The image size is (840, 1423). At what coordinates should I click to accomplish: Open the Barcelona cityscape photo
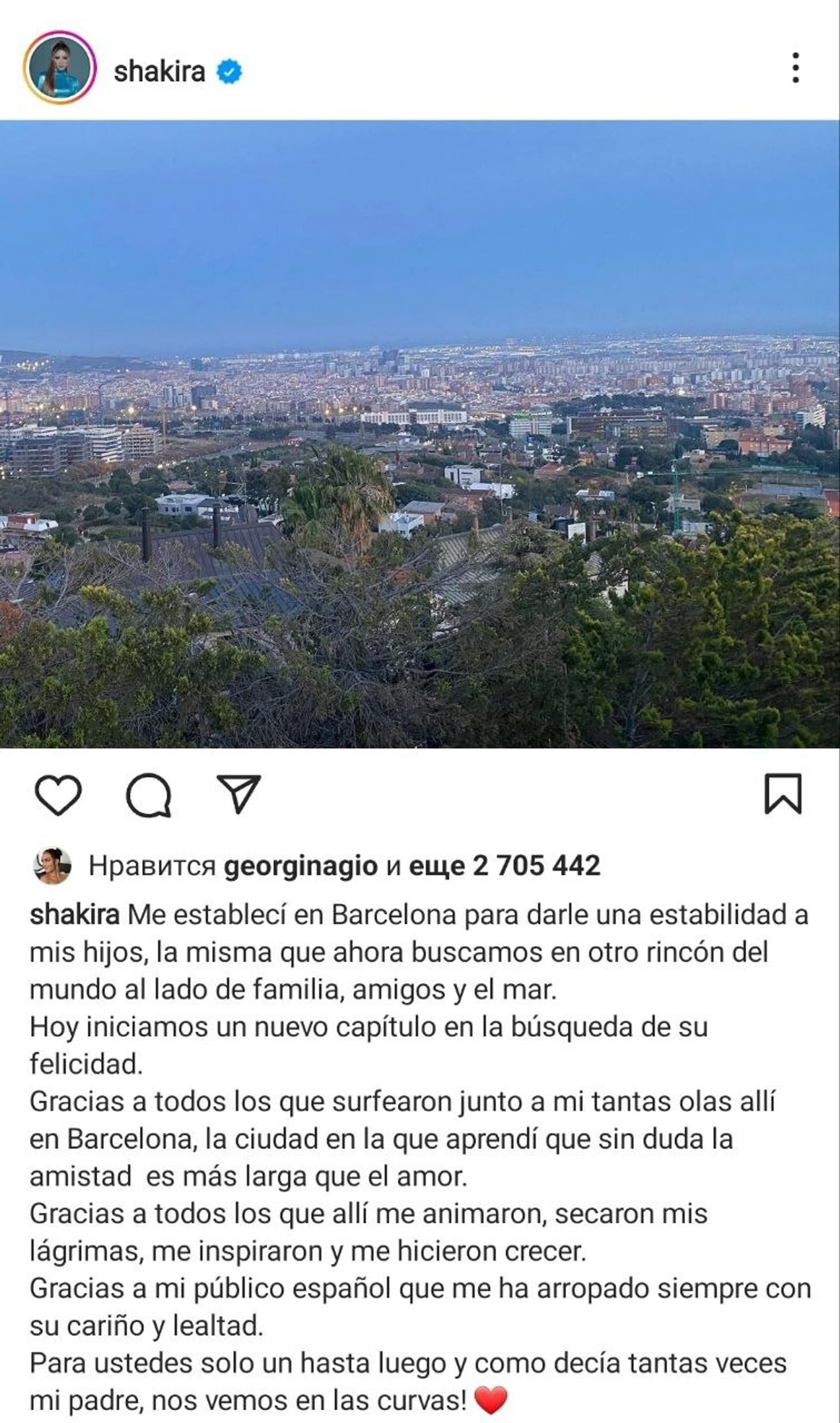(420, 434)
